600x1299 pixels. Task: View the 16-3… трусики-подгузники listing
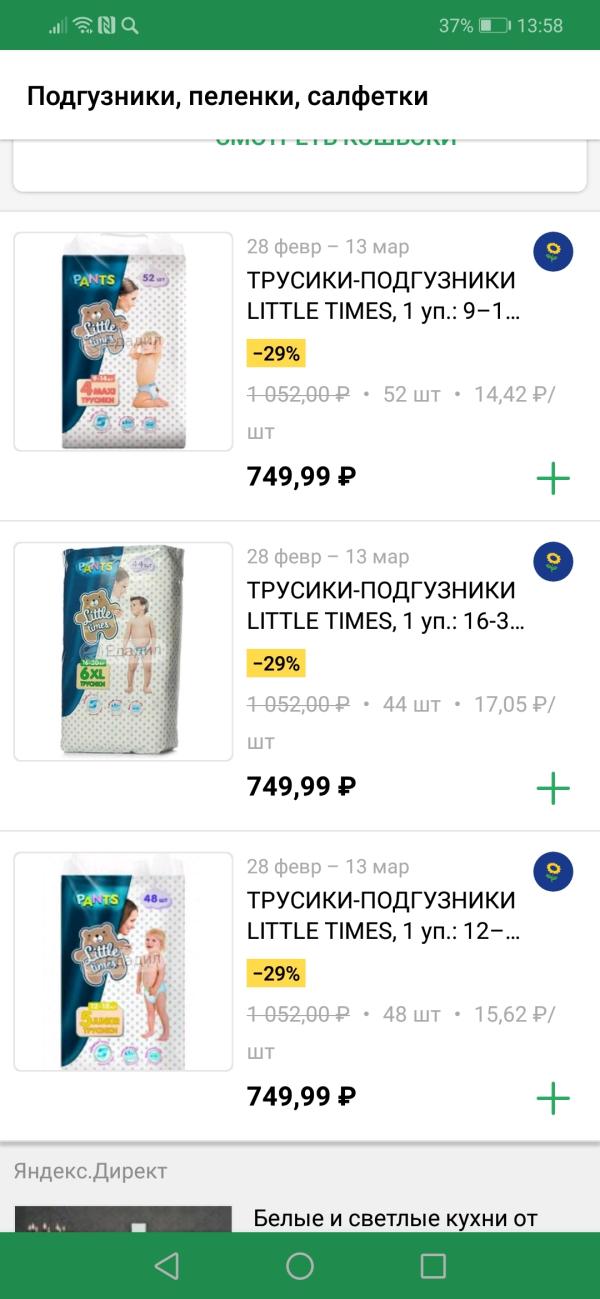[381, 606]
